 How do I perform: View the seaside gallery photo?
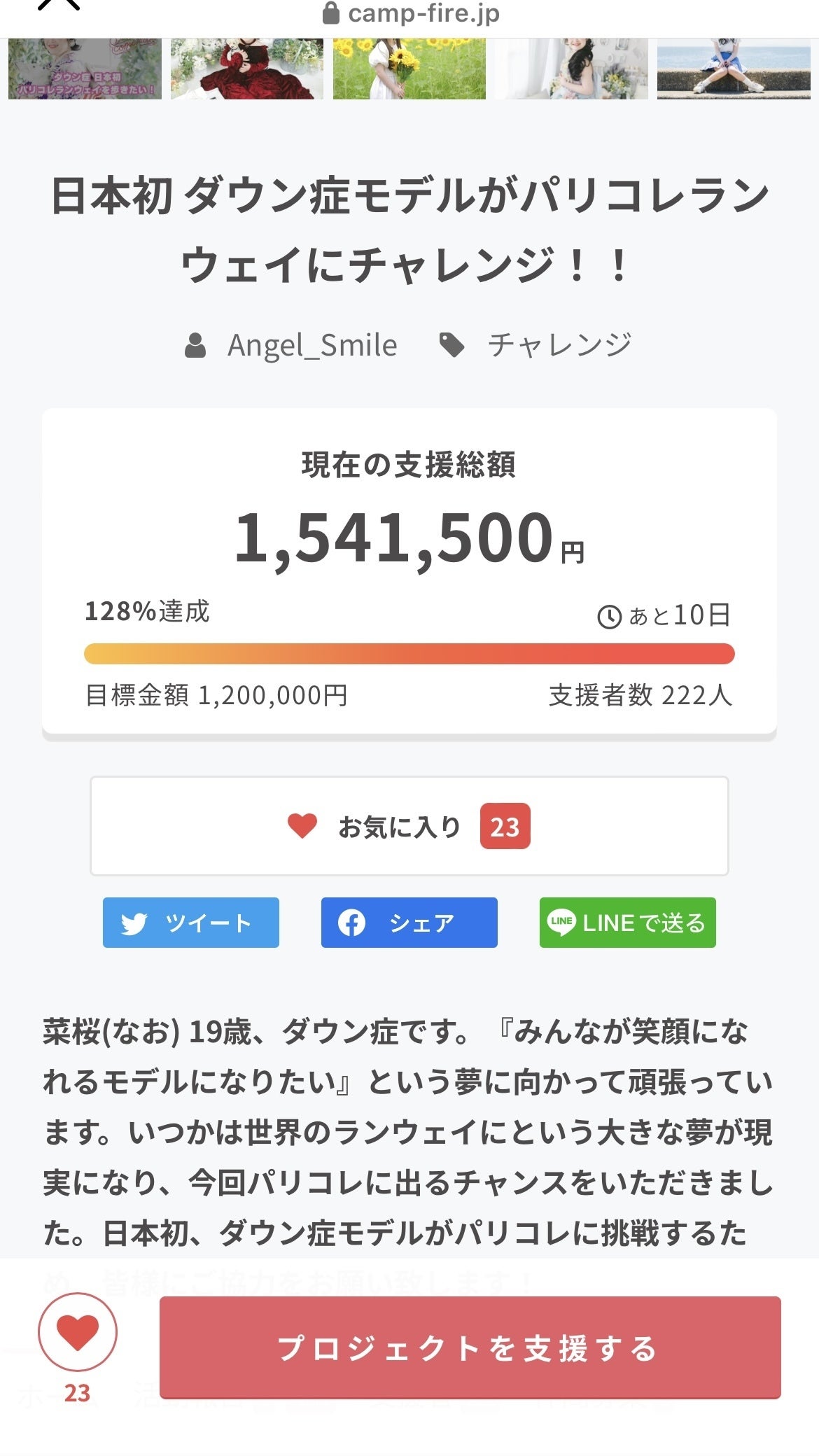[x=734, y=69]
